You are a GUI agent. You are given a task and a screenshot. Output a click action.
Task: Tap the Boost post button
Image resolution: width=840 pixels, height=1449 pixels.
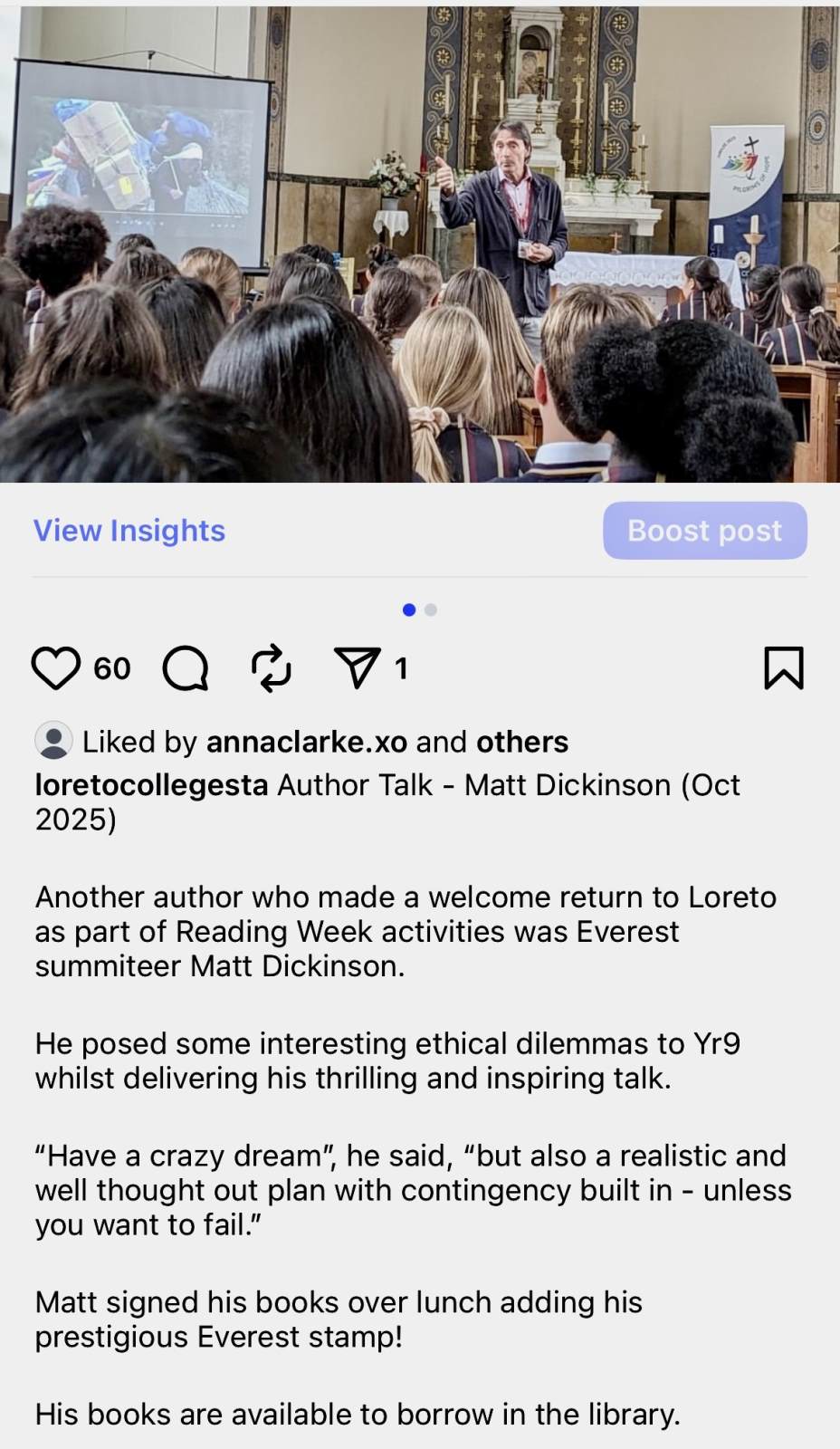705,531
